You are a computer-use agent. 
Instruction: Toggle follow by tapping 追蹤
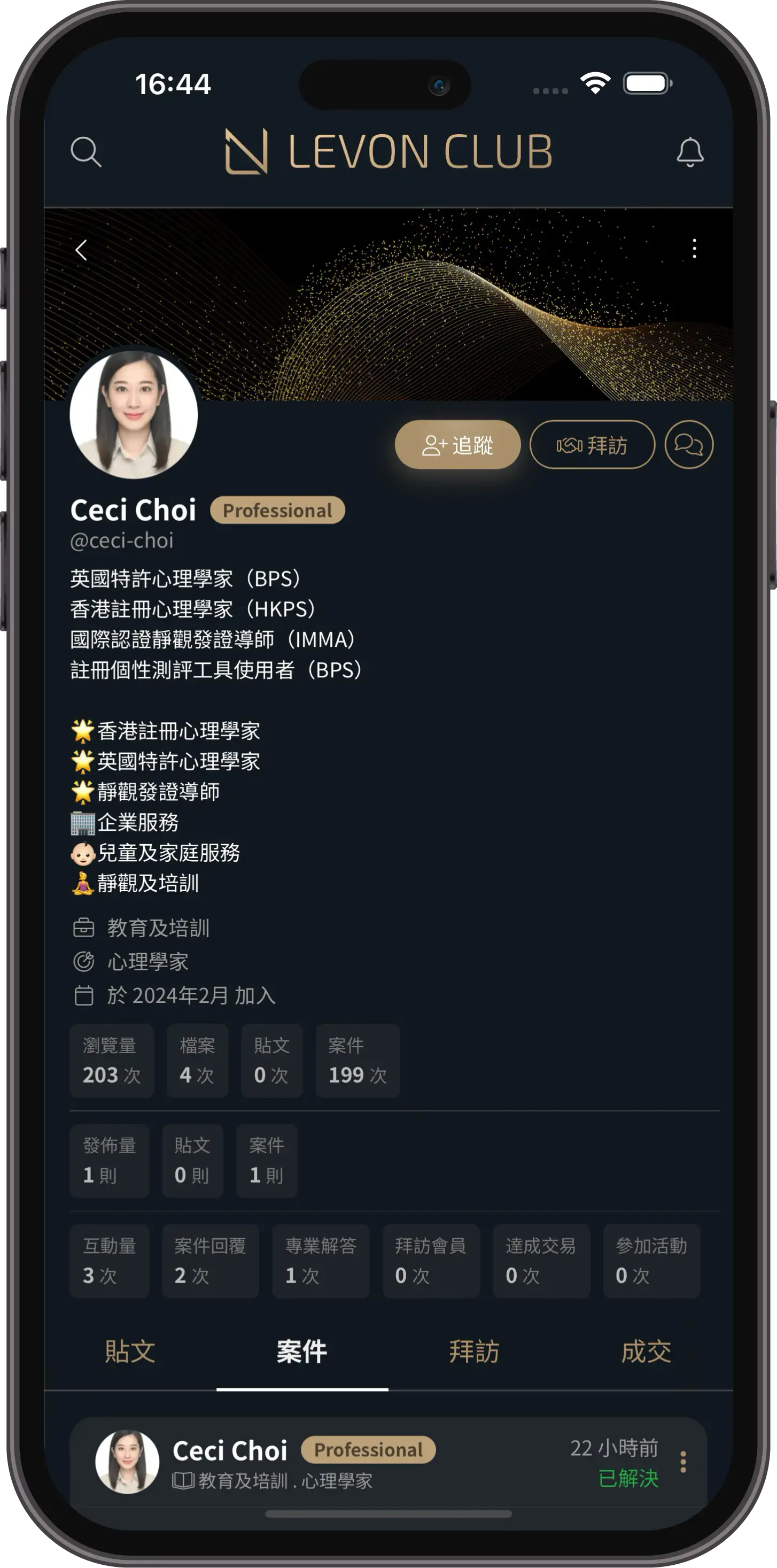457,445
